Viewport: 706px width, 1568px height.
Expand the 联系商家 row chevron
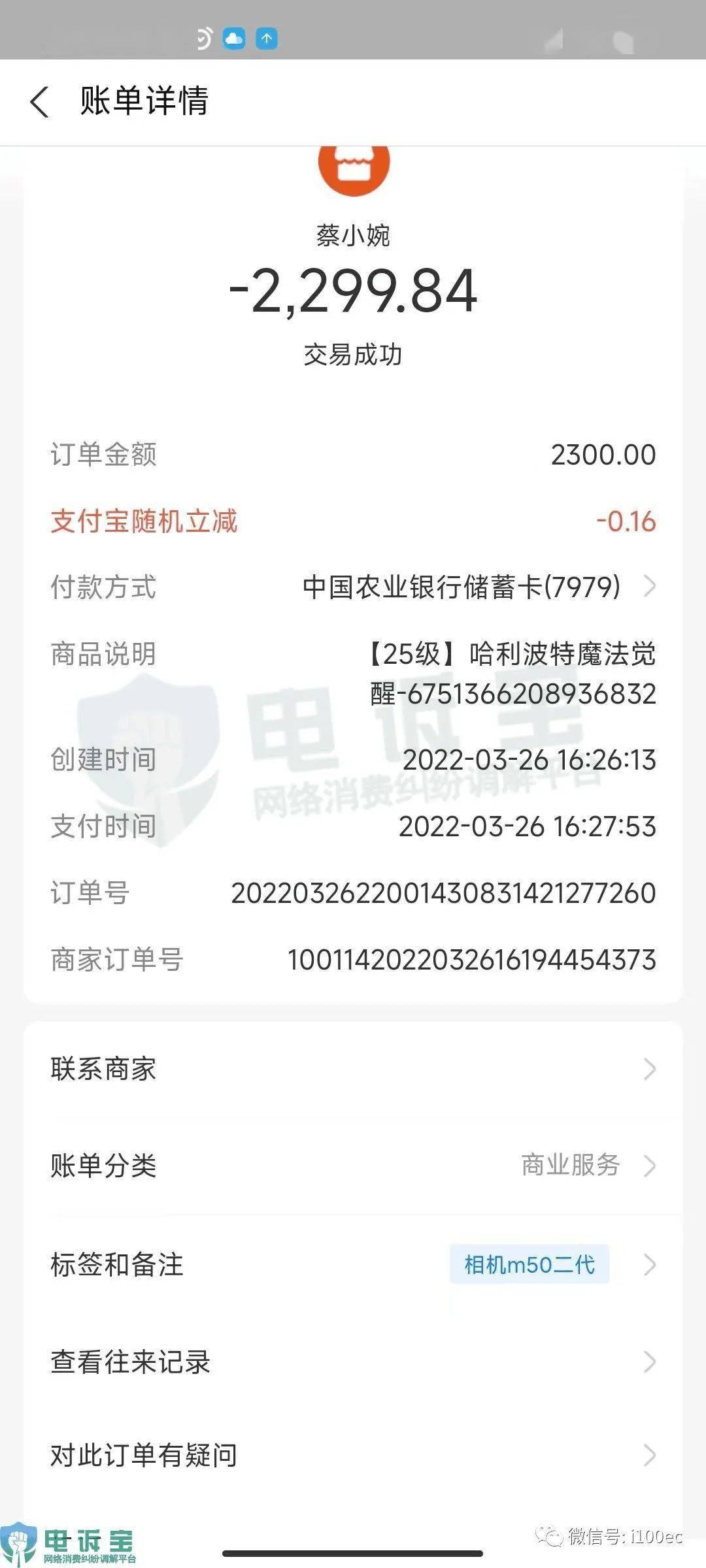coord(648,1069)
